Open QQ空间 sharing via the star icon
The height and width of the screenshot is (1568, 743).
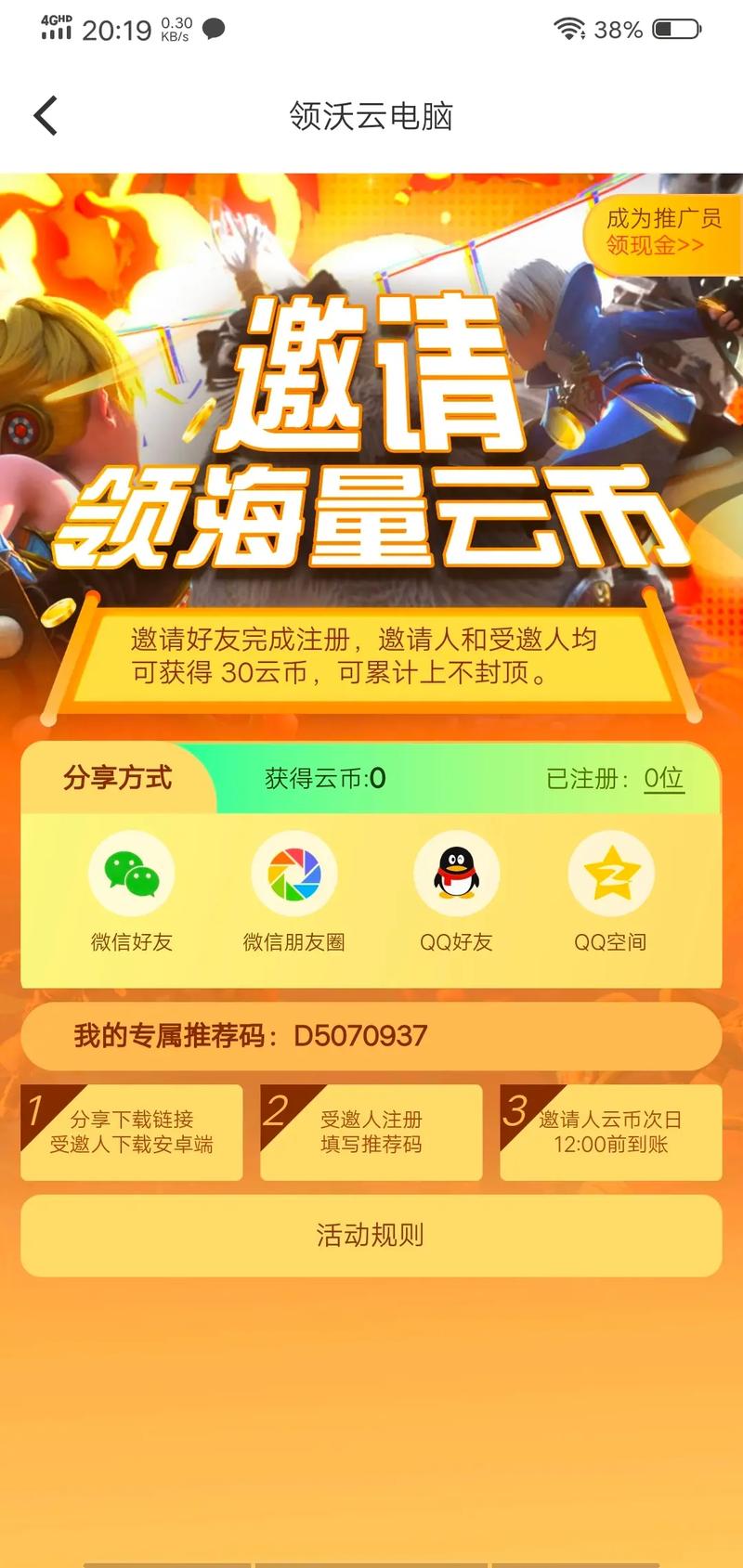coord(613,873)
